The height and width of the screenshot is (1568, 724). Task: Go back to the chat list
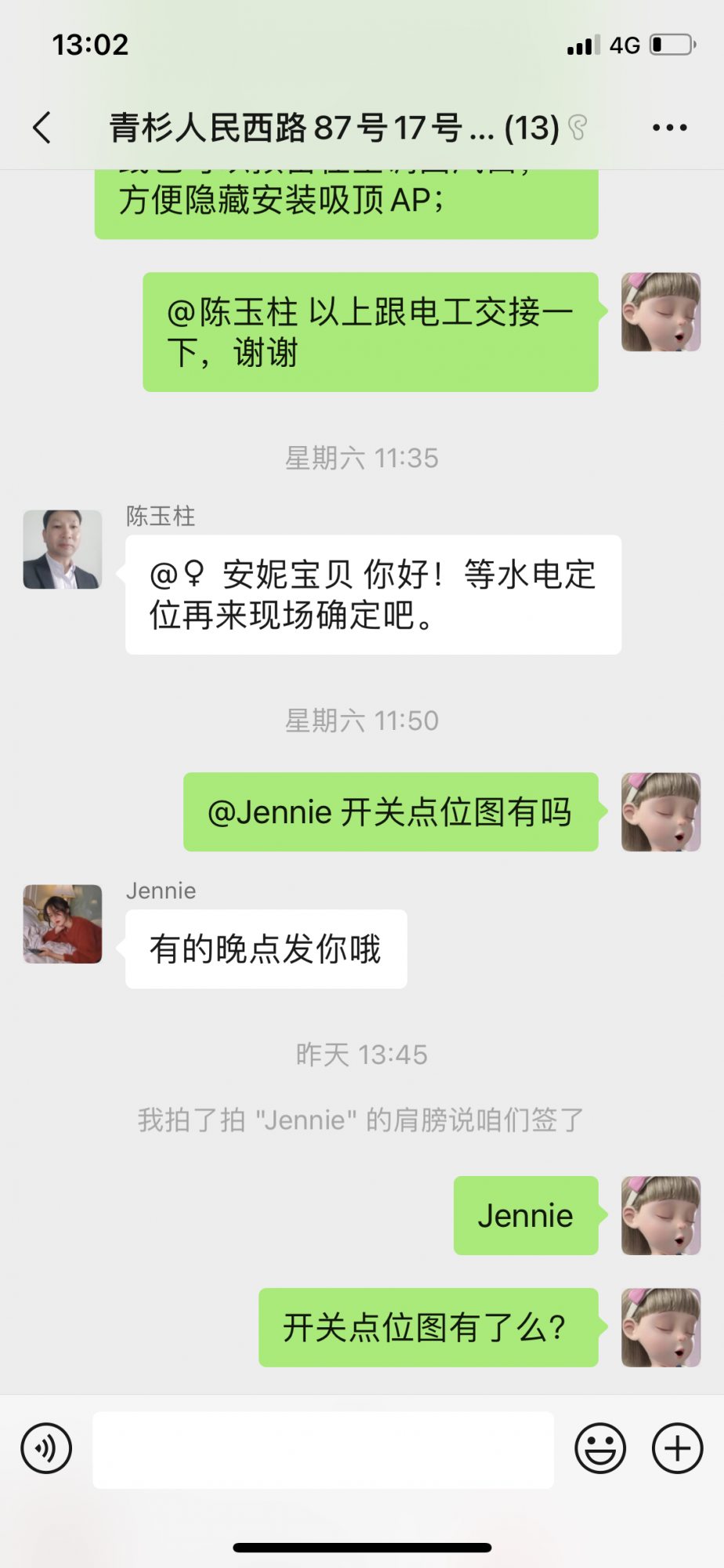tap(42, 128)
